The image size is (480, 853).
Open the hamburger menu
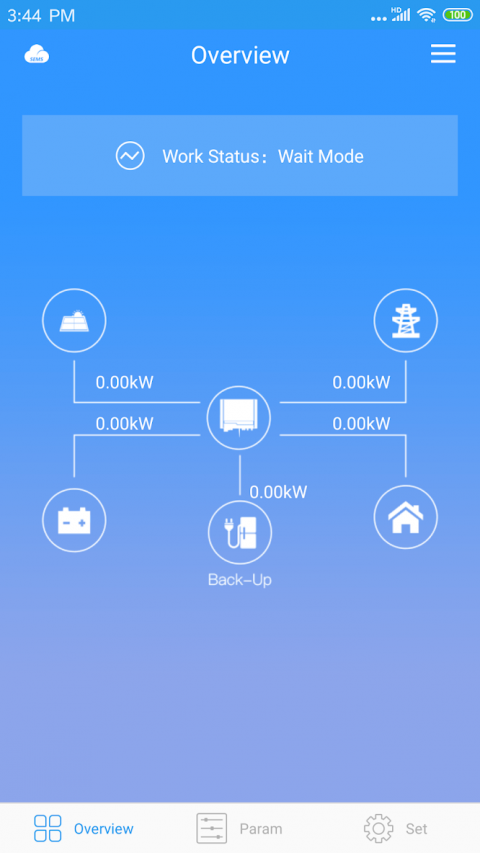point(443,54)
